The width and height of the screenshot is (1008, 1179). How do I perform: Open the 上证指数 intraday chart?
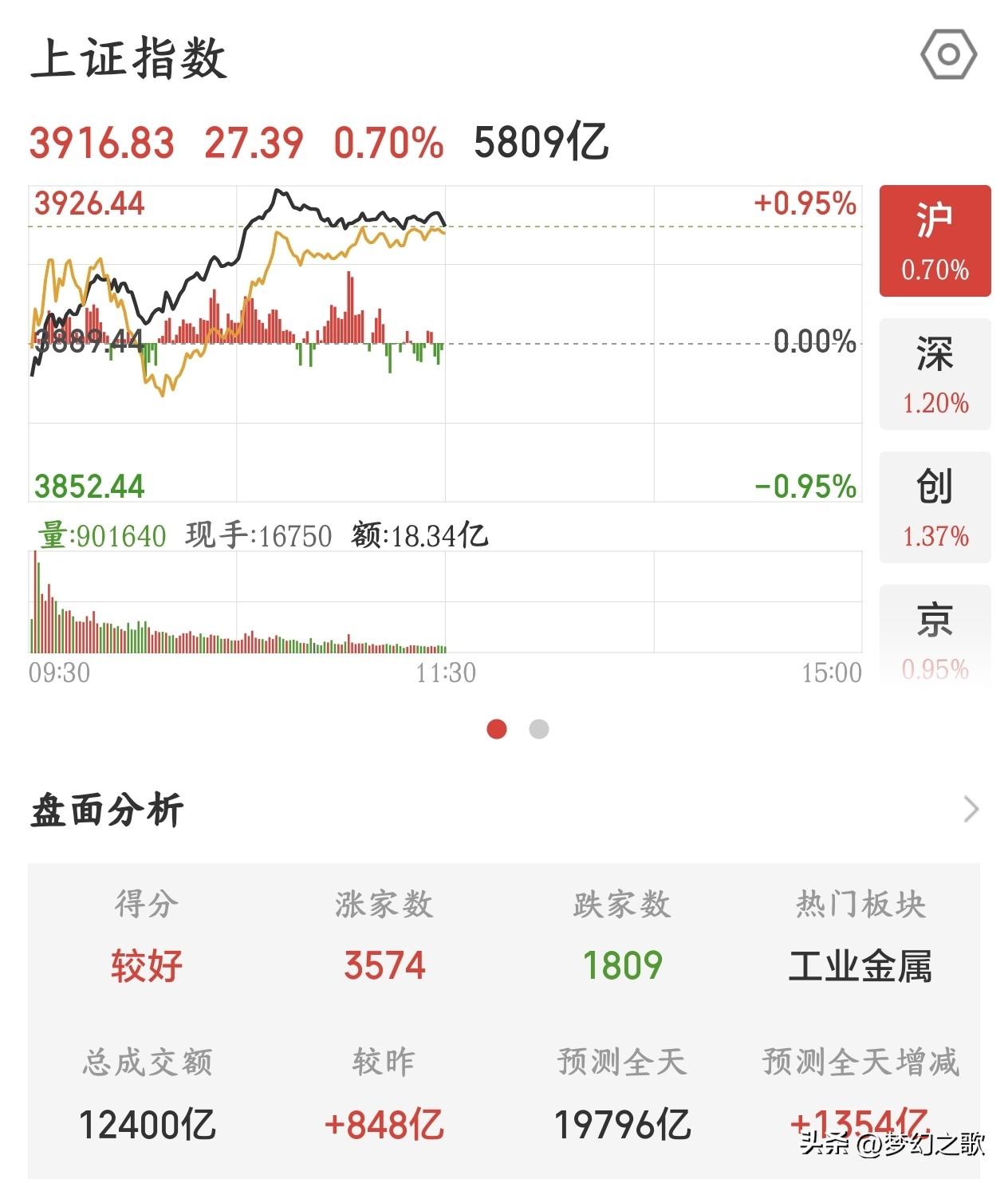coord(445,344)
